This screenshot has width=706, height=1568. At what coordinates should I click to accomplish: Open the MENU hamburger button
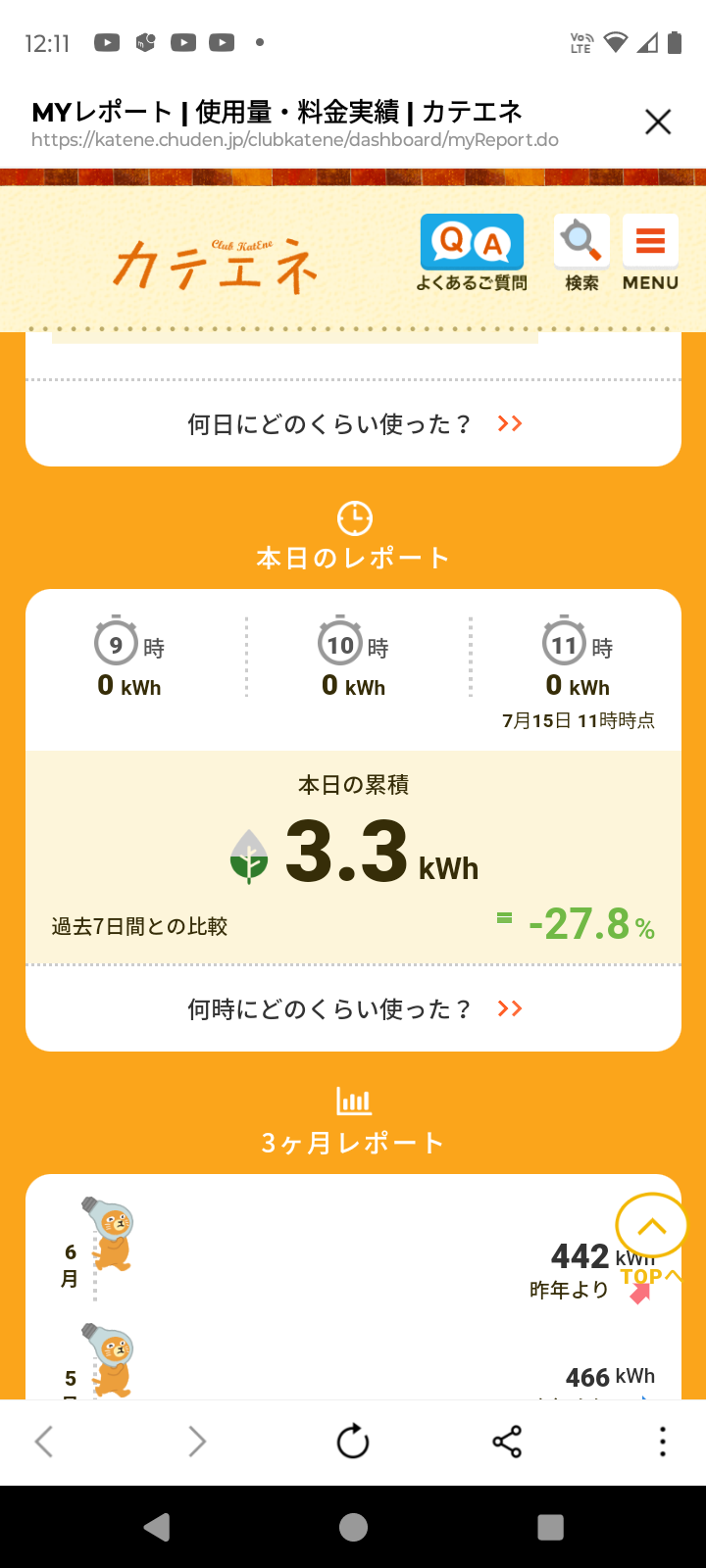click(650, 253)
